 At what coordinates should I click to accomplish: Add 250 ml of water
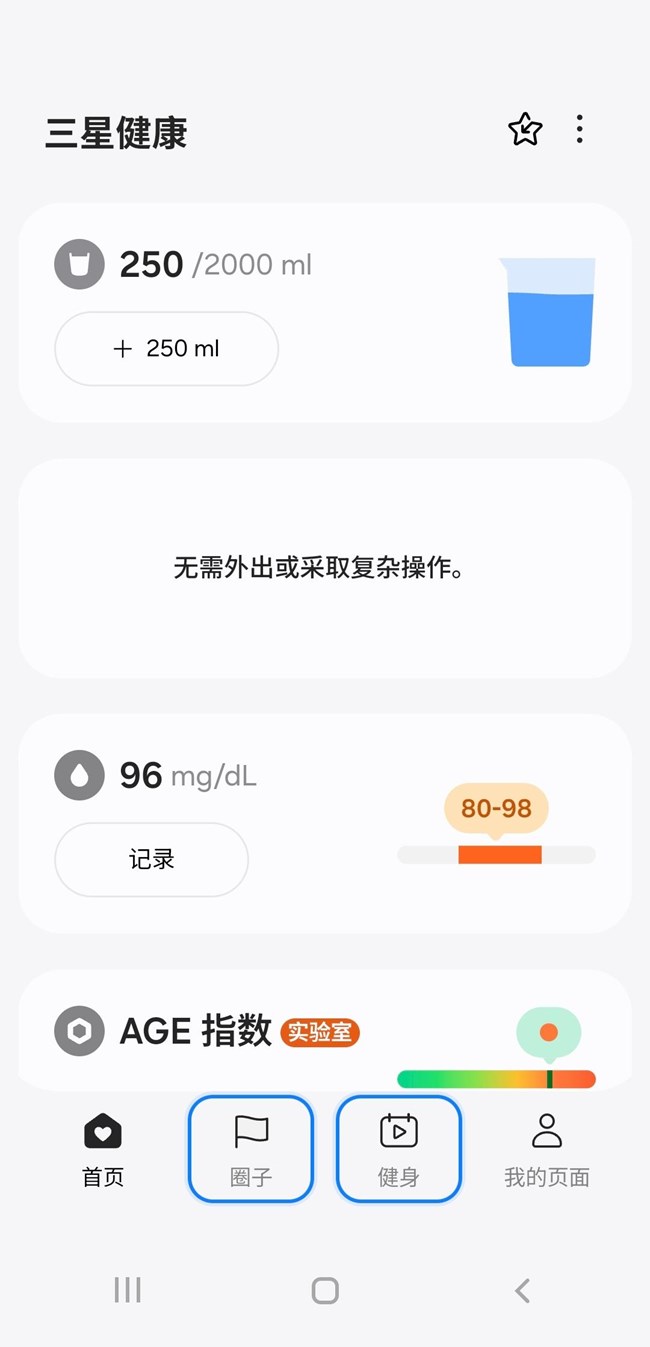coord(166,349)
